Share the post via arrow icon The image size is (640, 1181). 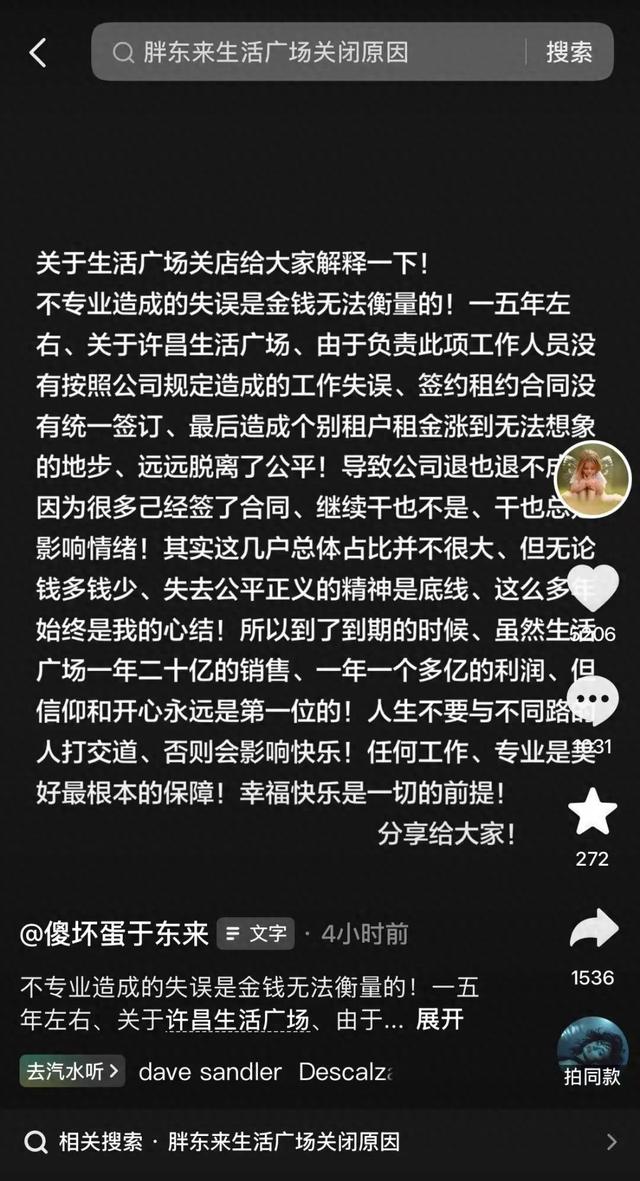593,929
